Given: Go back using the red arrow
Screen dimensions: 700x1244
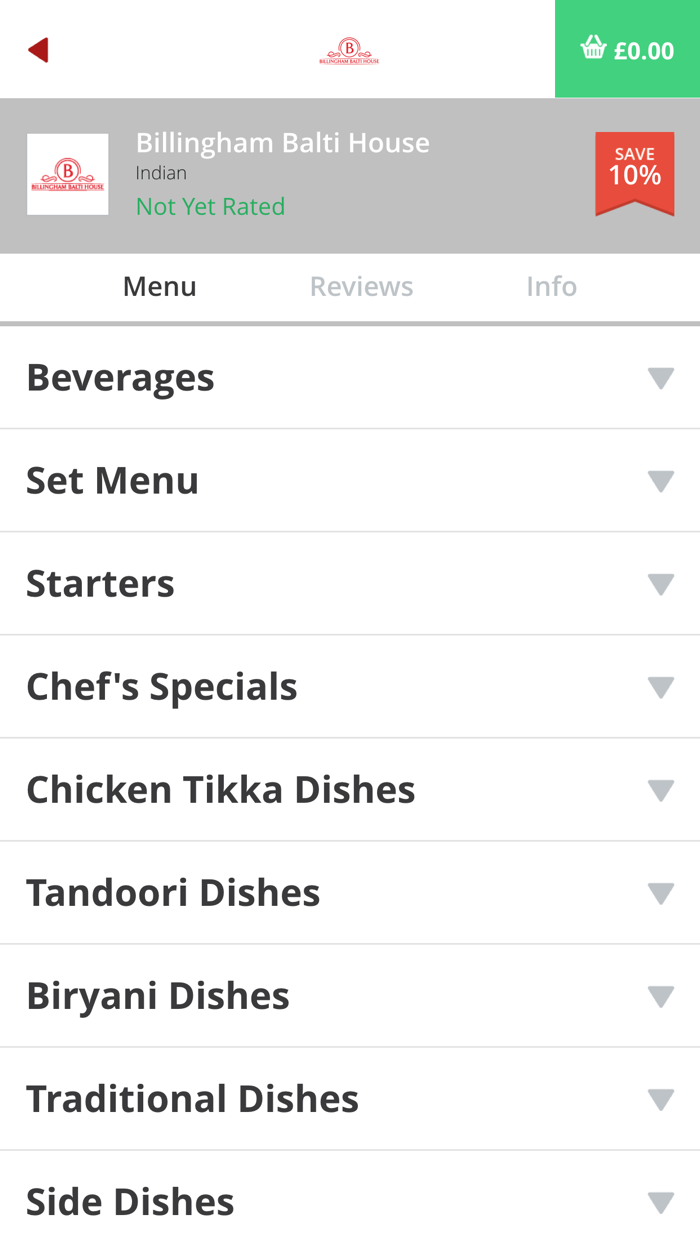Looking at the screenshot, I should [39, 50].
